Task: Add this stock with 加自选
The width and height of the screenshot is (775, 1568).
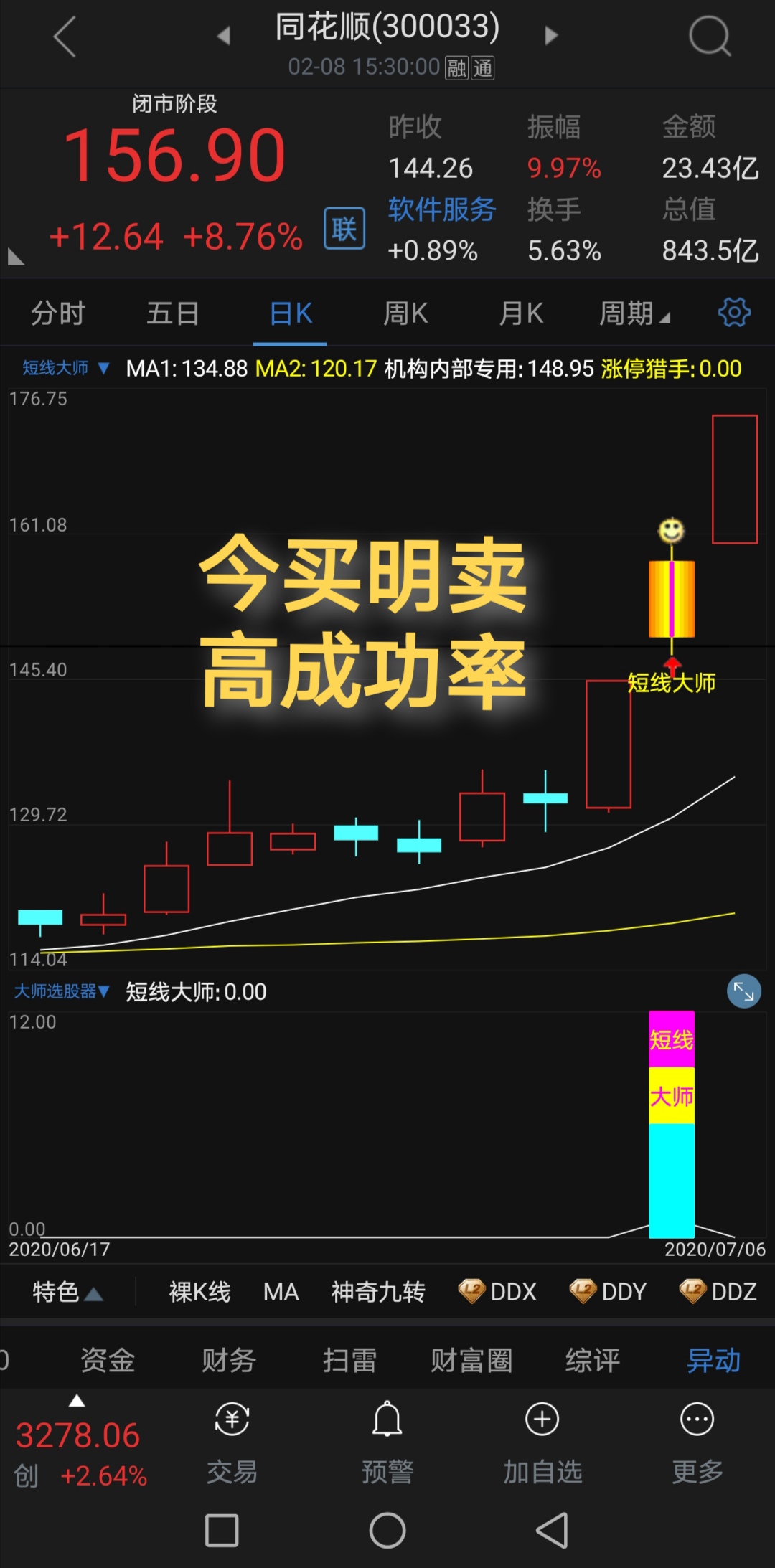Action: [542, 1443]
